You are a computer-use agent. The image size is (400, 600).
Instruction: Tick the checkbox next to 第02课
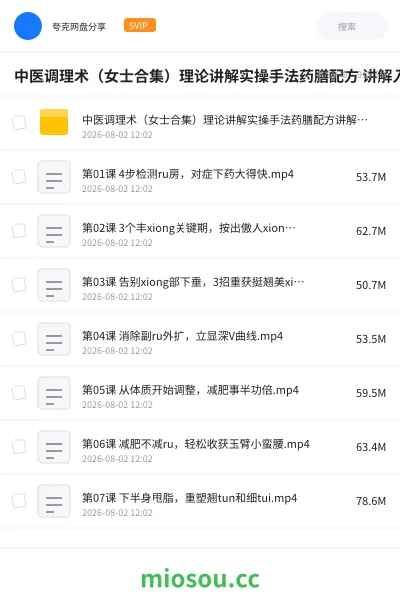(x=19, y=231)
